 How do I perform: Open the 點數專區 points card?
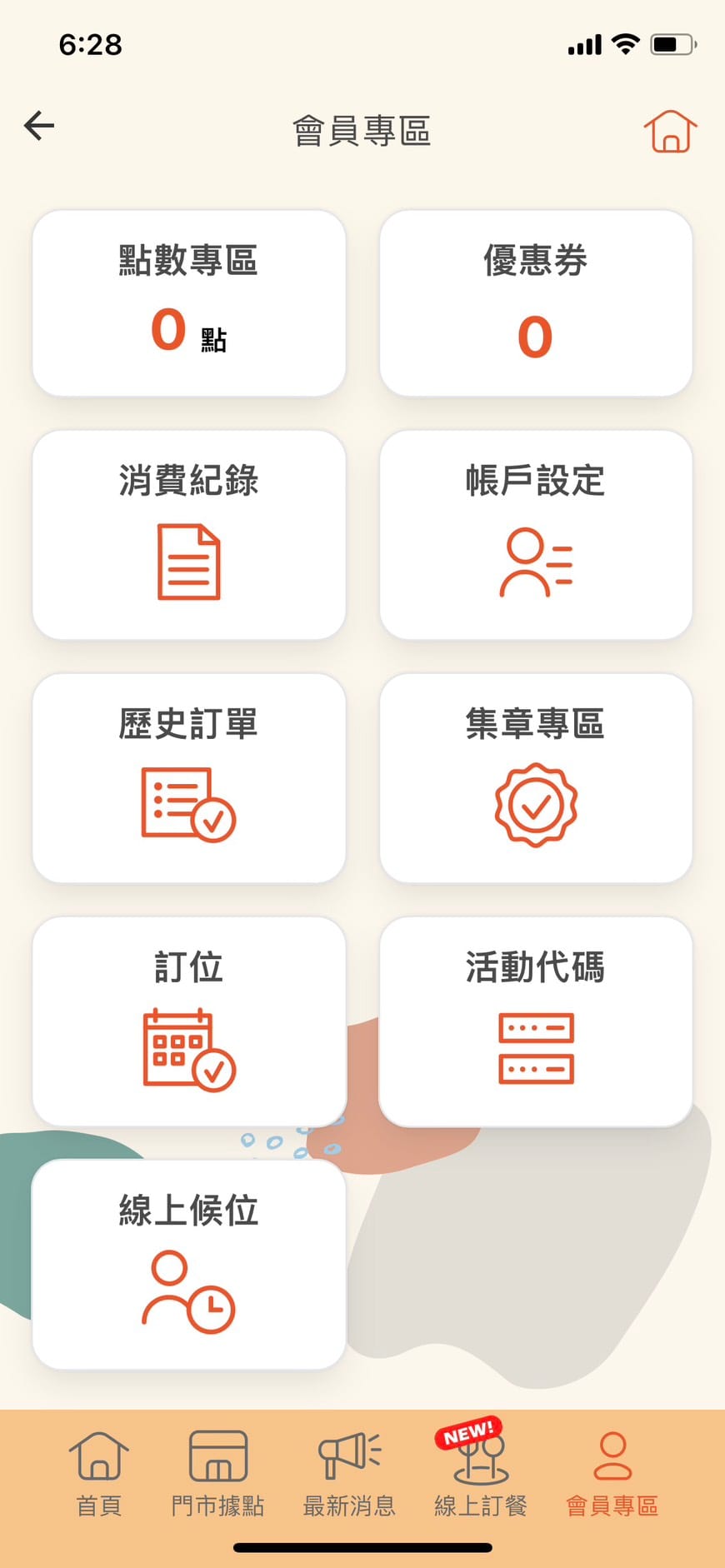point(187,302)
